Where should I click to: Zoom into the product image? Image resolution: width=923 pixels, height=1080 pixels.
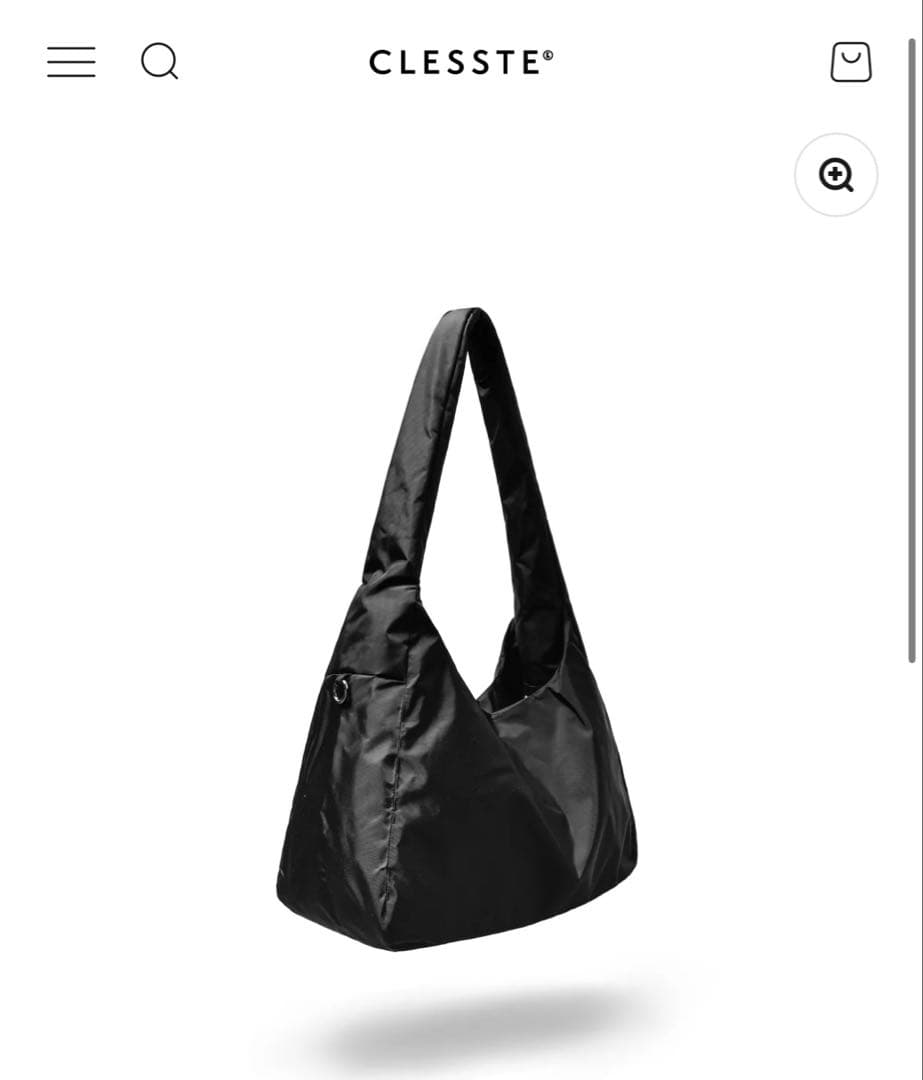pos(836,175)
